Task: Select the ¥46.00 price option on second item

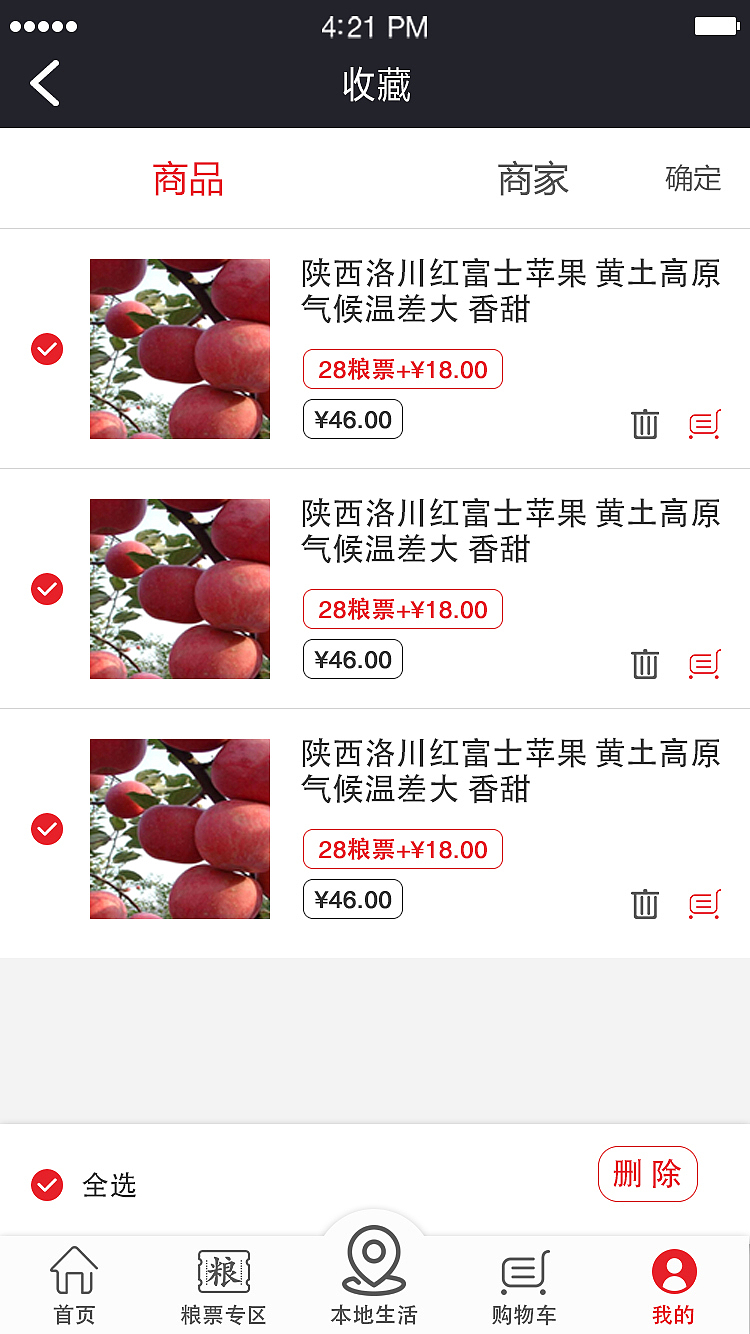Action: [352, 658]
